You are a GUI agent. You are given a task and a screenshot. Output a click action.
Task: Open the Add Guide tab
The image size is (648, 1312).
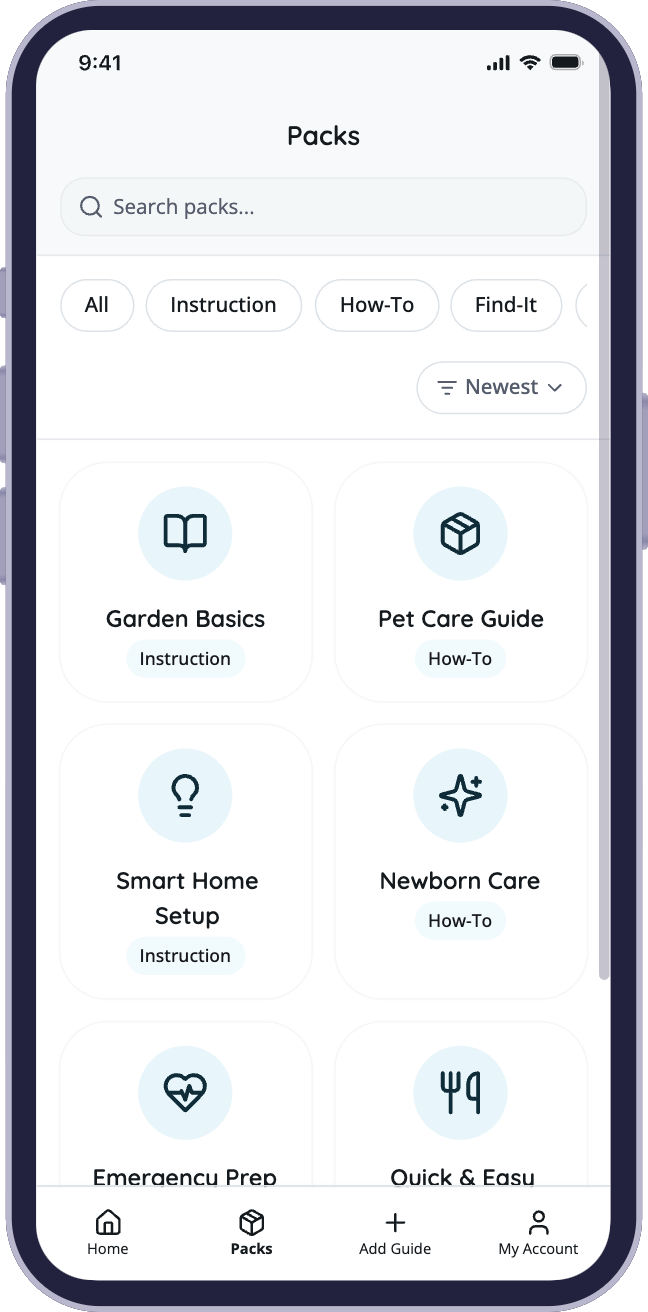(x=395, y=1232)
